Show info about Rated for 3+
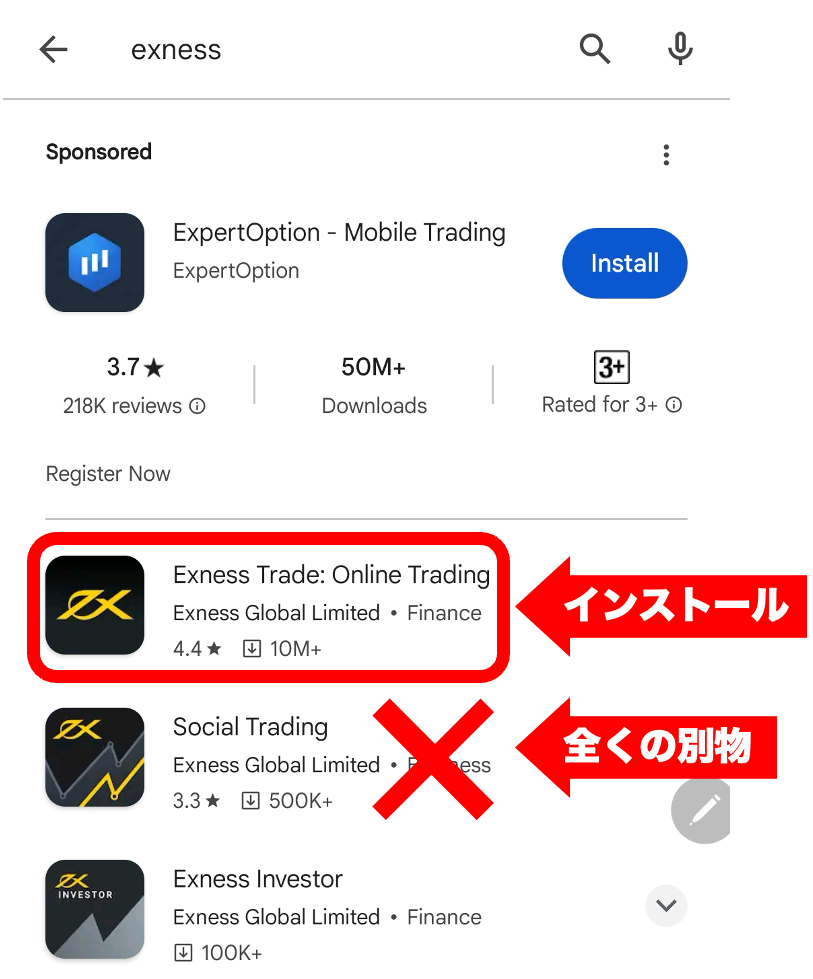Image resolution: width=813 pixels, height=979 pixels. [675, 405]
